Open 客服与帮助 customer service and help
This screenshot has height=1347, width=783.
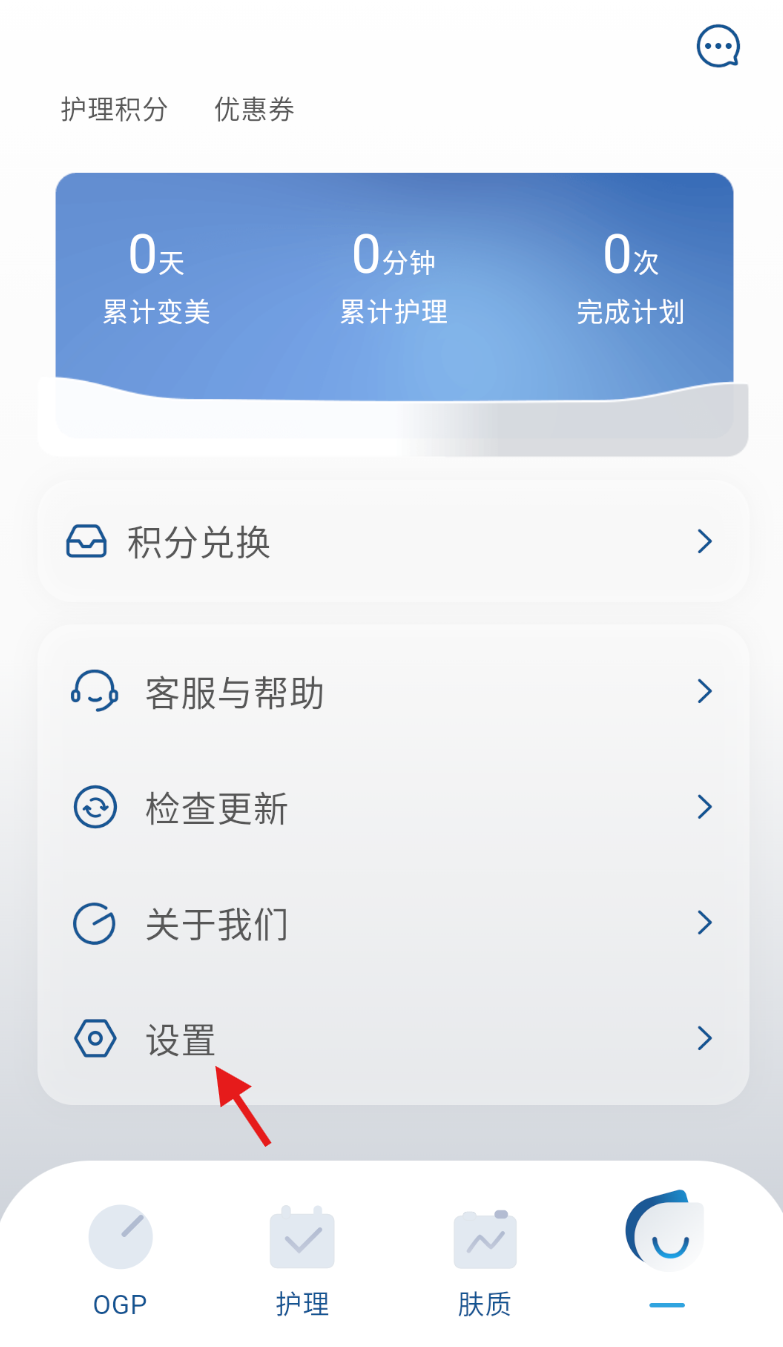[392, 692]
